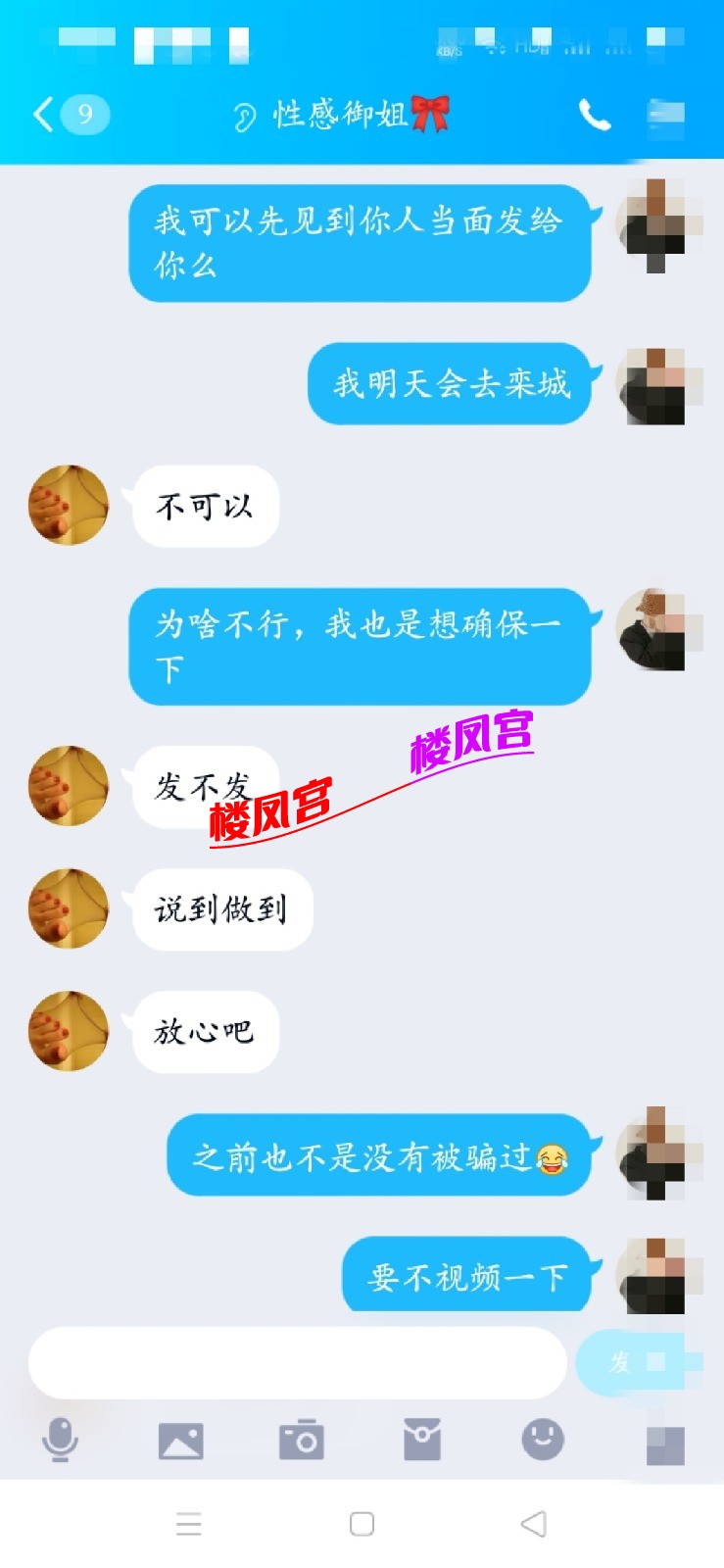Open contact's avatar beside 不可以 message
Screen dimensions: 724x1568
pyautogui.click(x=68, y=506)
